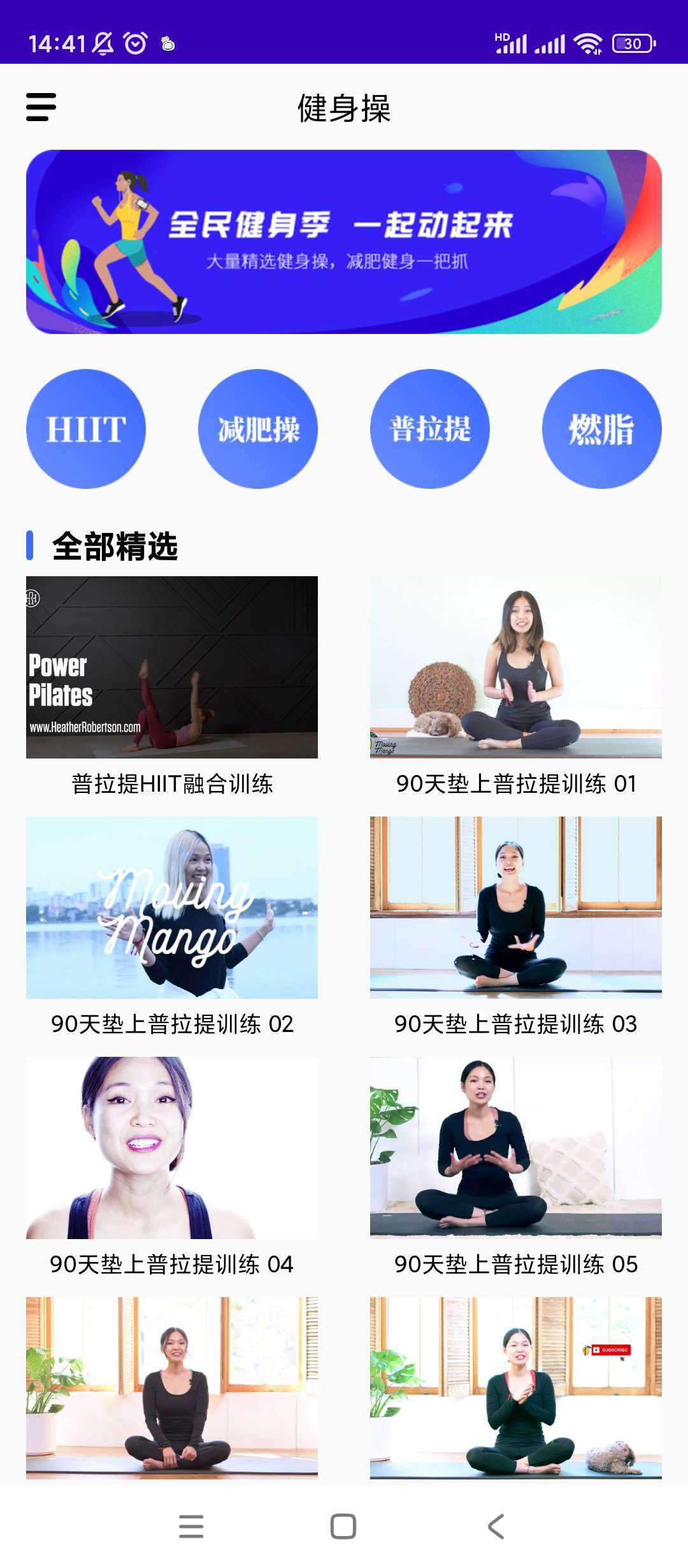Start 90天垫上普拉提训练 04

tap(172, 1148)
